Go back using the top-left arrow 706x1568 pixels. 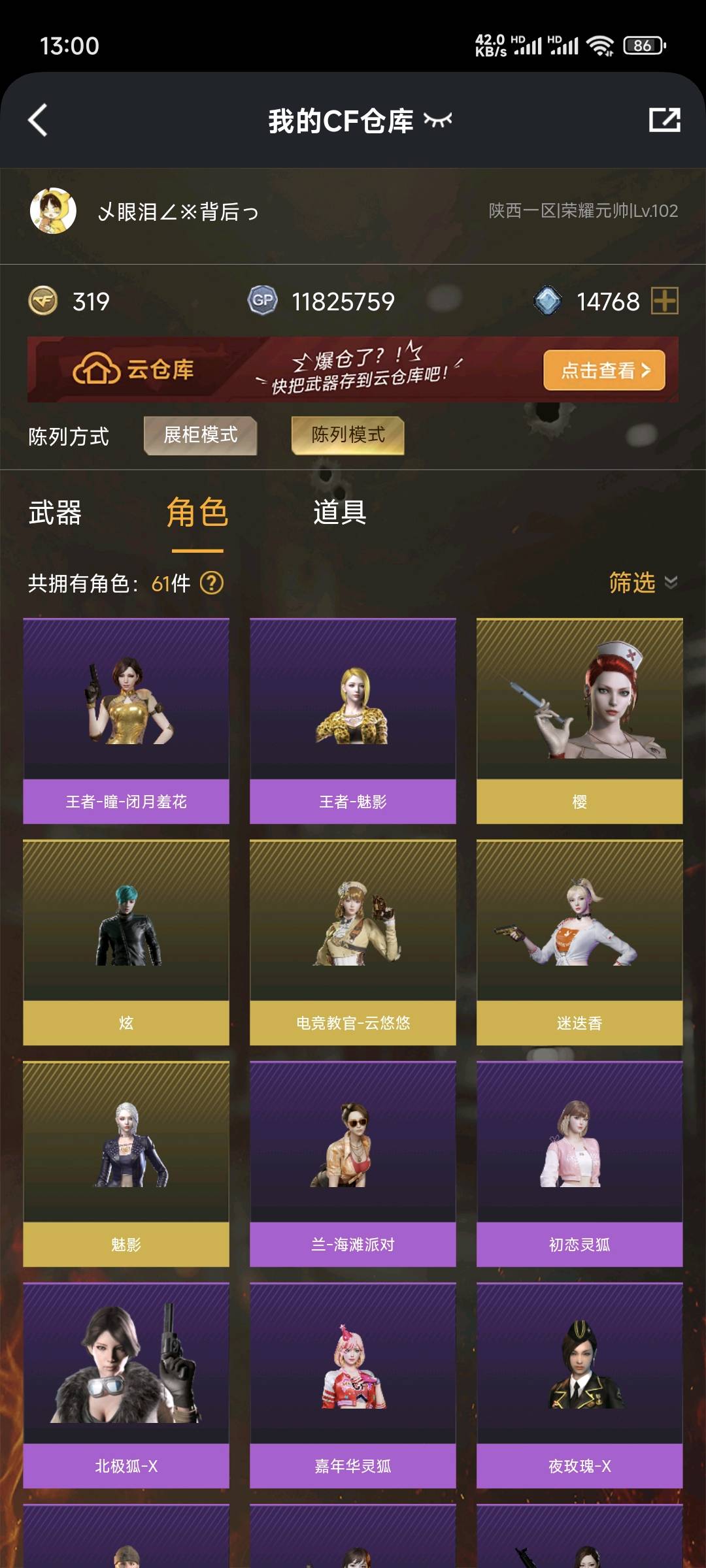point(38,120)
